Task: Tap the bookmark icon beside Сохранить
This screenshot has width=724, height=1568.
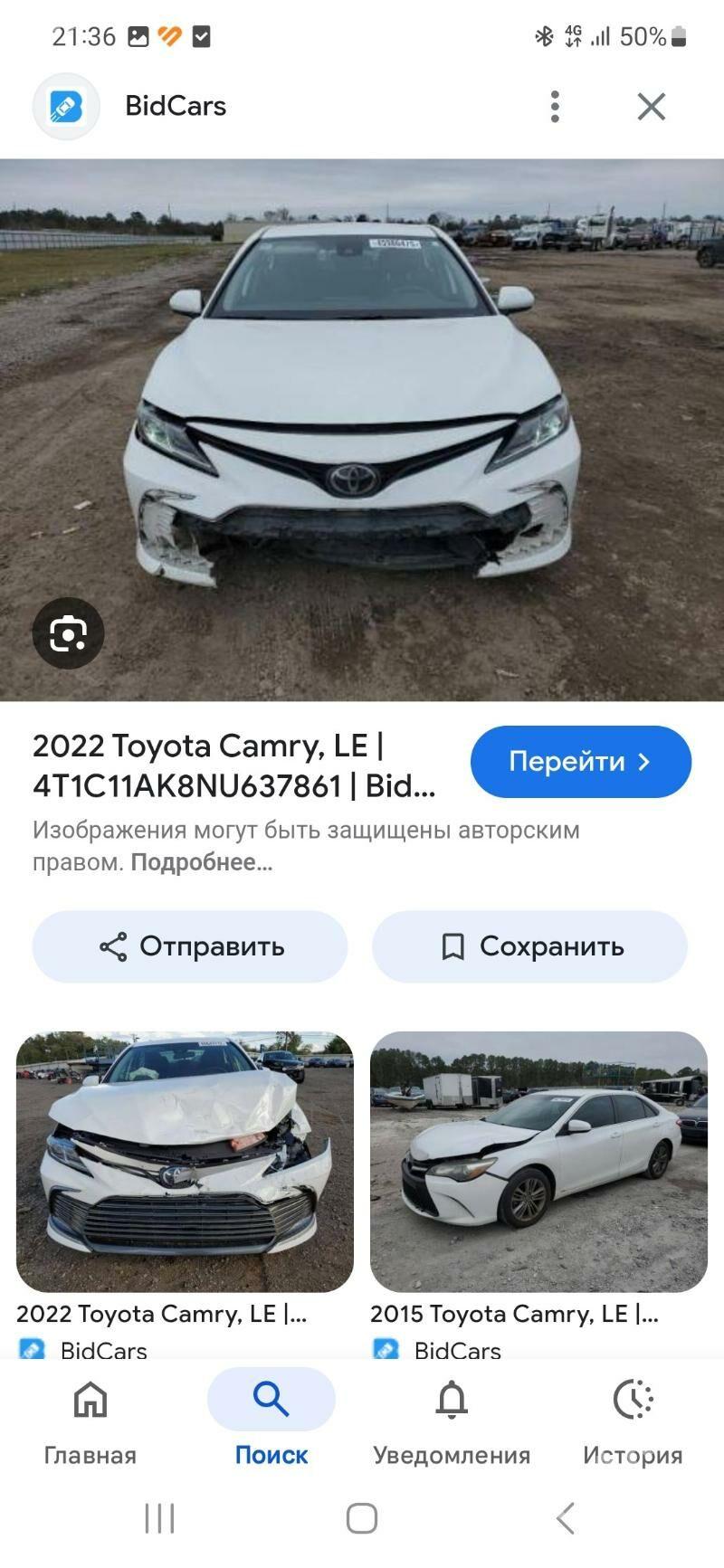Action: pos(452,946)
